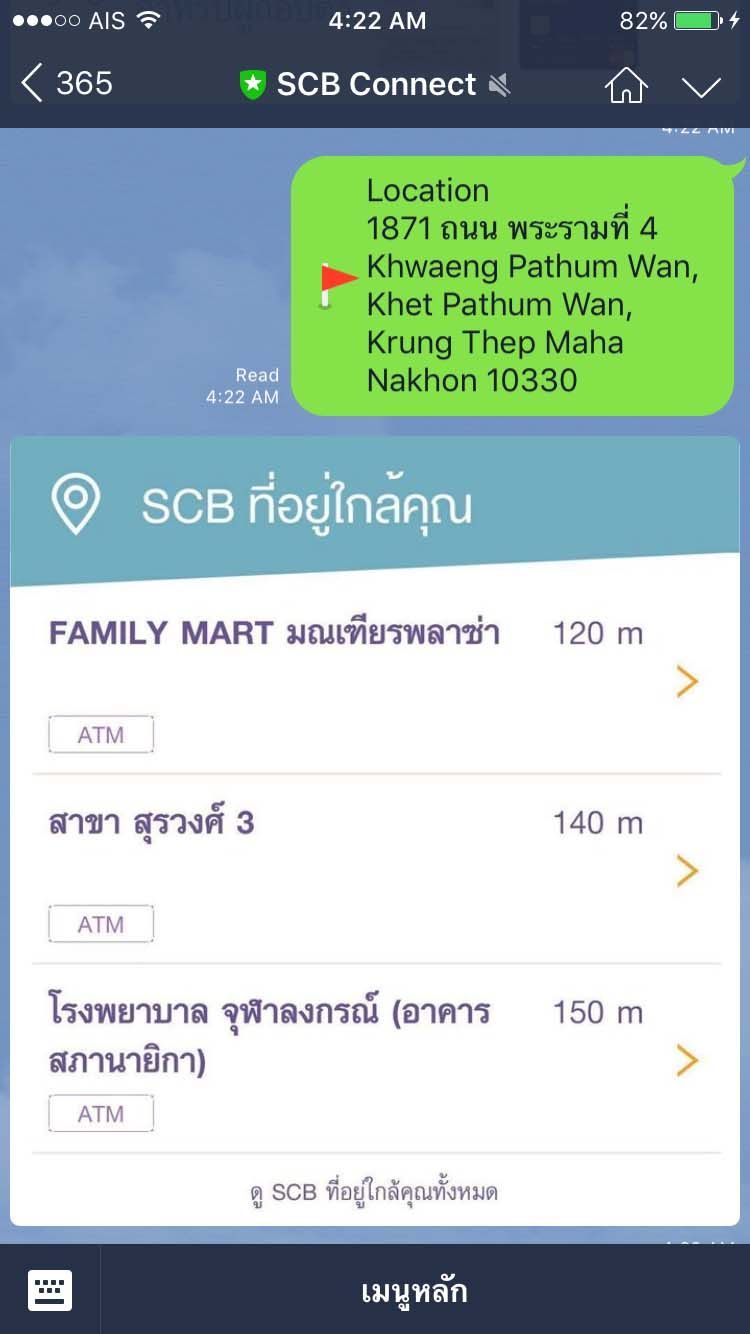Viewport: 750px width, 1334px height.
Task: Tap the Wi-Fi icon in the status bar
Action: point(147,19)
